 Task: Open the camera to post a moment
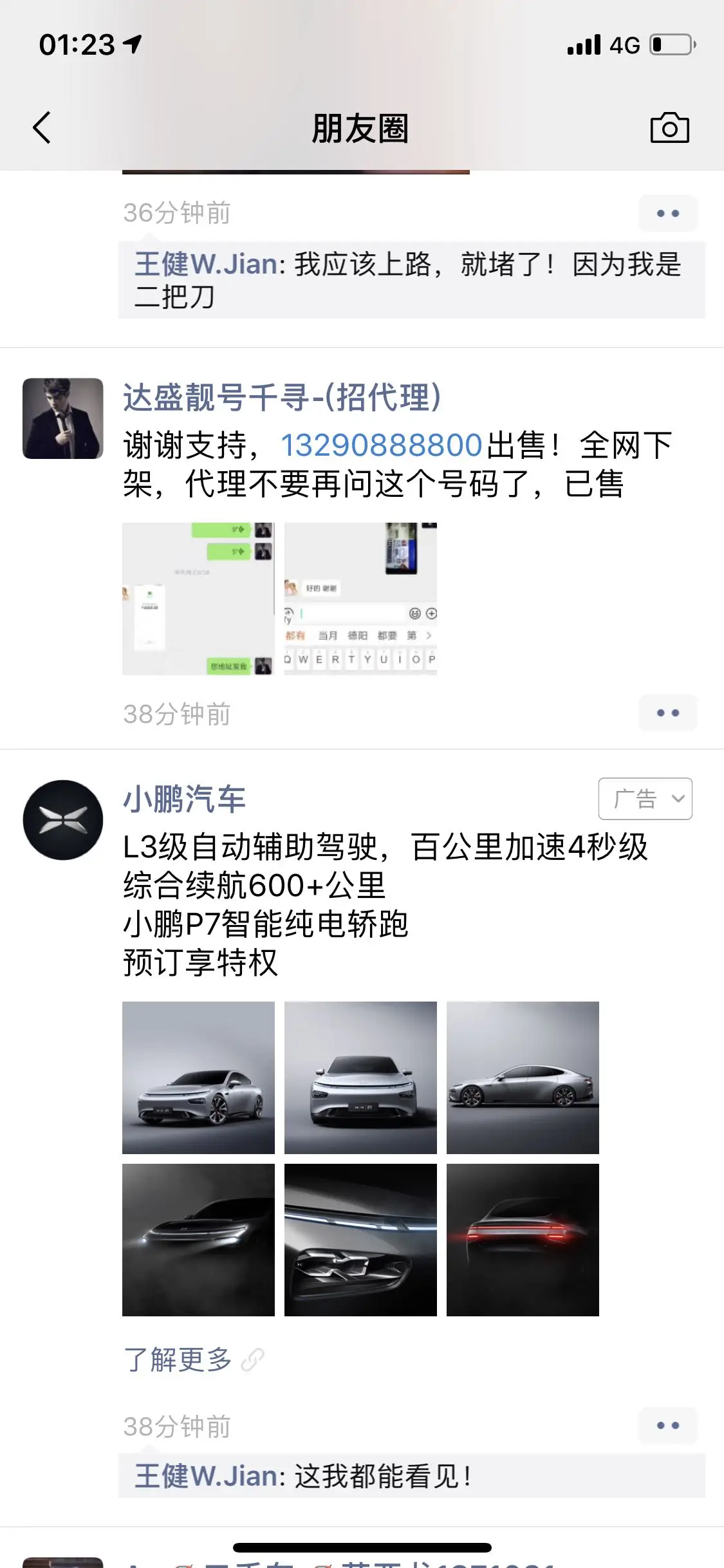click(669, 127)
